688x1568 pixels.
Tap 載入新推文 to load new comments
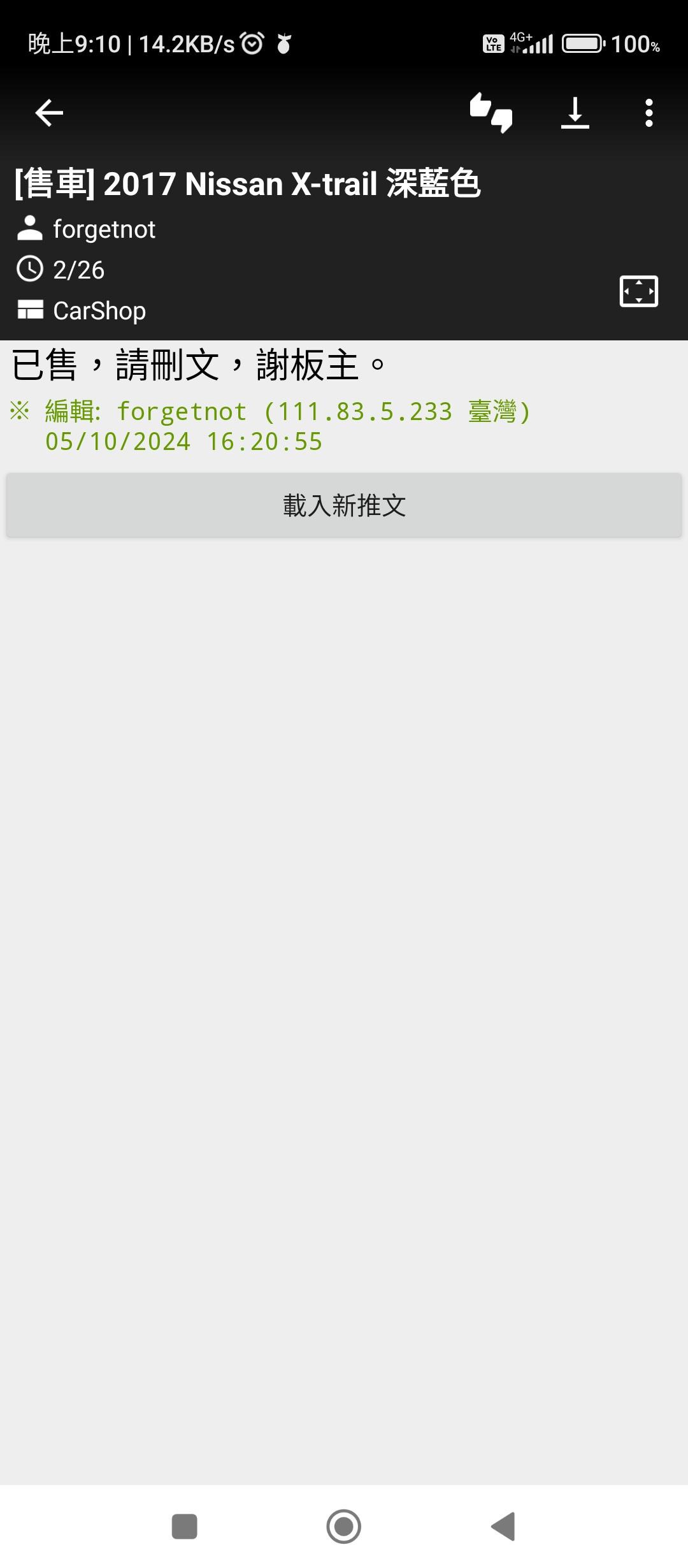pyautogui.click(x=344, y=505)
